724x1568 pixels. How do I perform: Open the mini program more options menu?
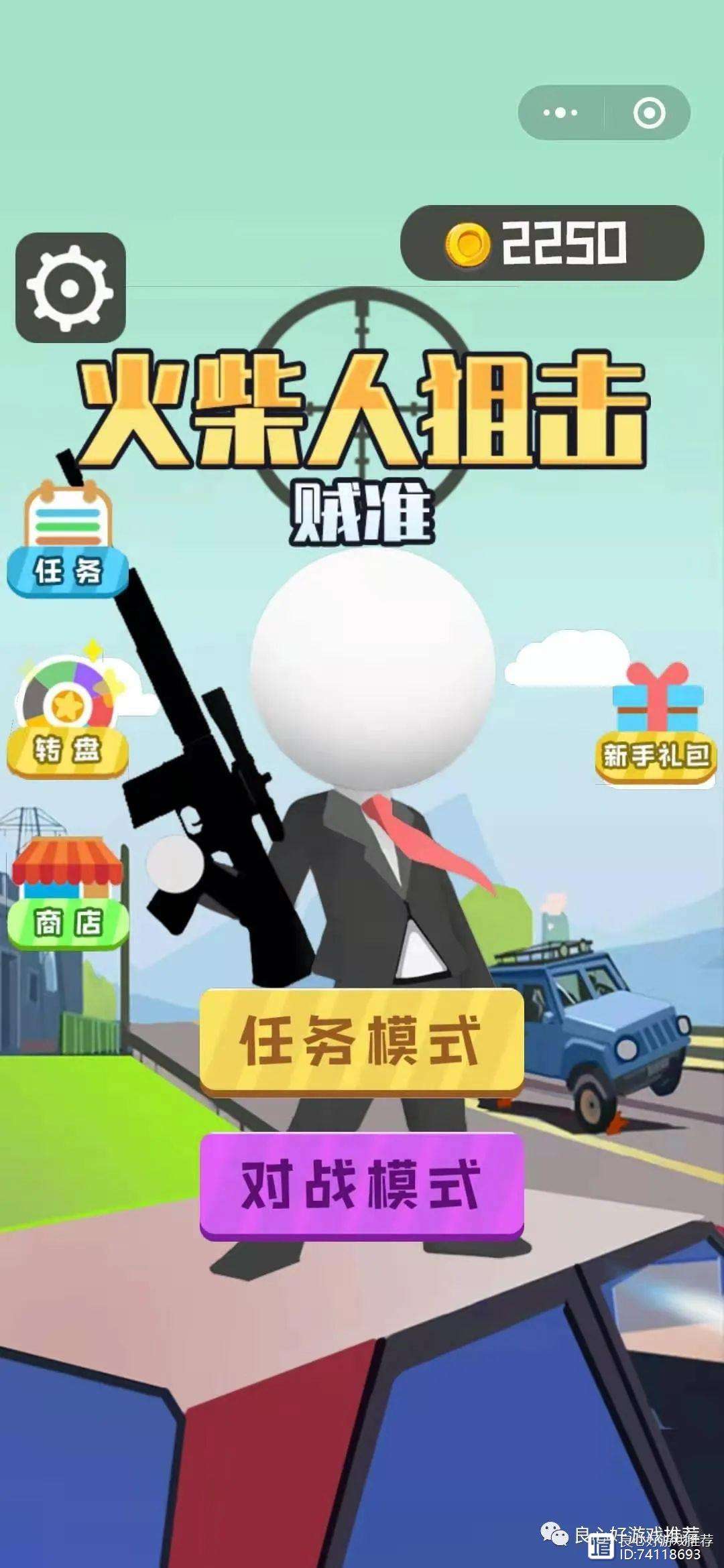click(560, 113)
